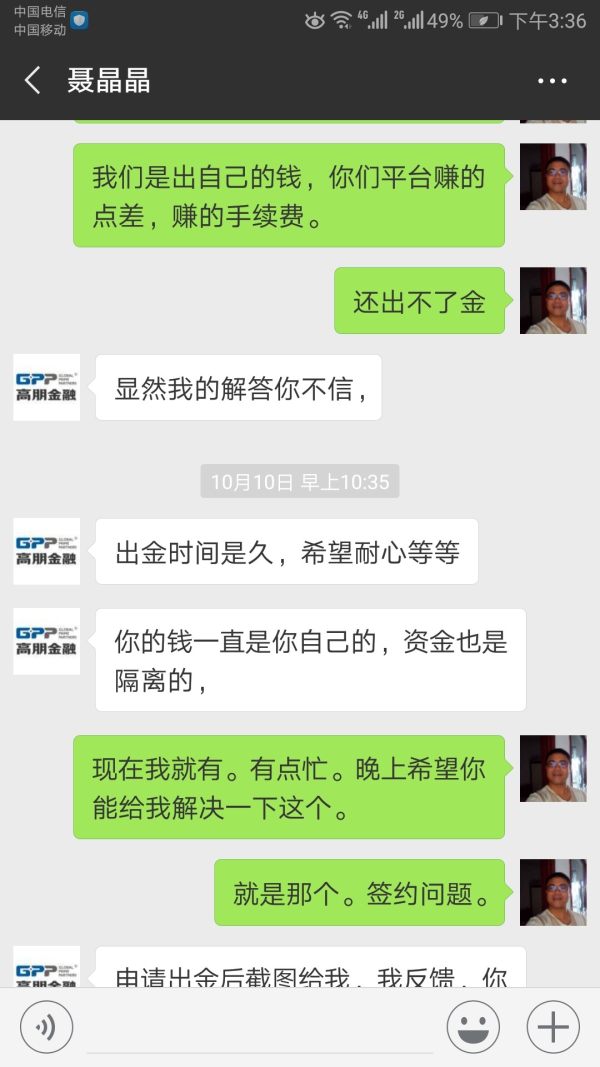600x1067 pixels.
Task: Open my avatar beside 还出不了金
Action: (x=553, y=300)
